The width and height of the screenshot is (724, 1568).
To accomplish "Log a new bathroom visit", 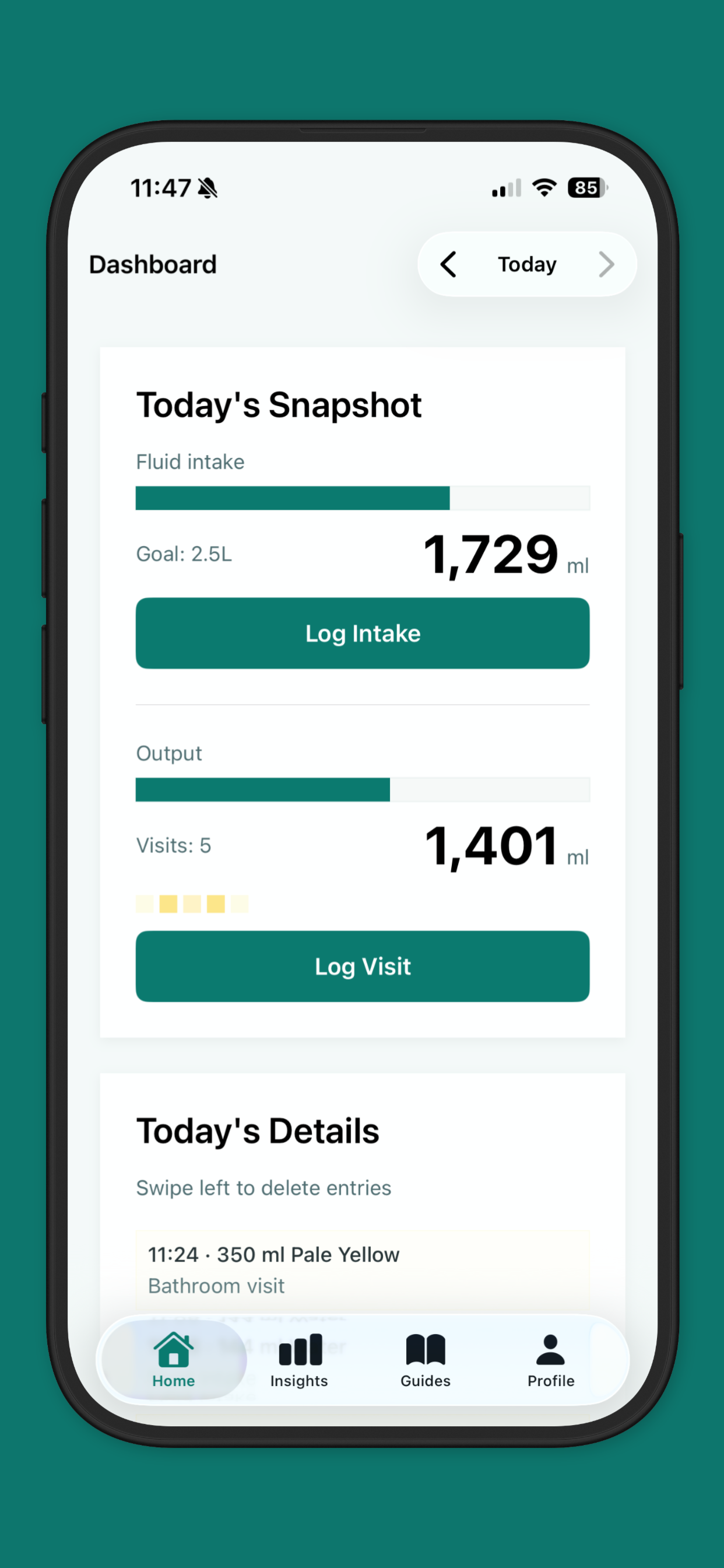I will pyautogui.click(x=362, y=966).
